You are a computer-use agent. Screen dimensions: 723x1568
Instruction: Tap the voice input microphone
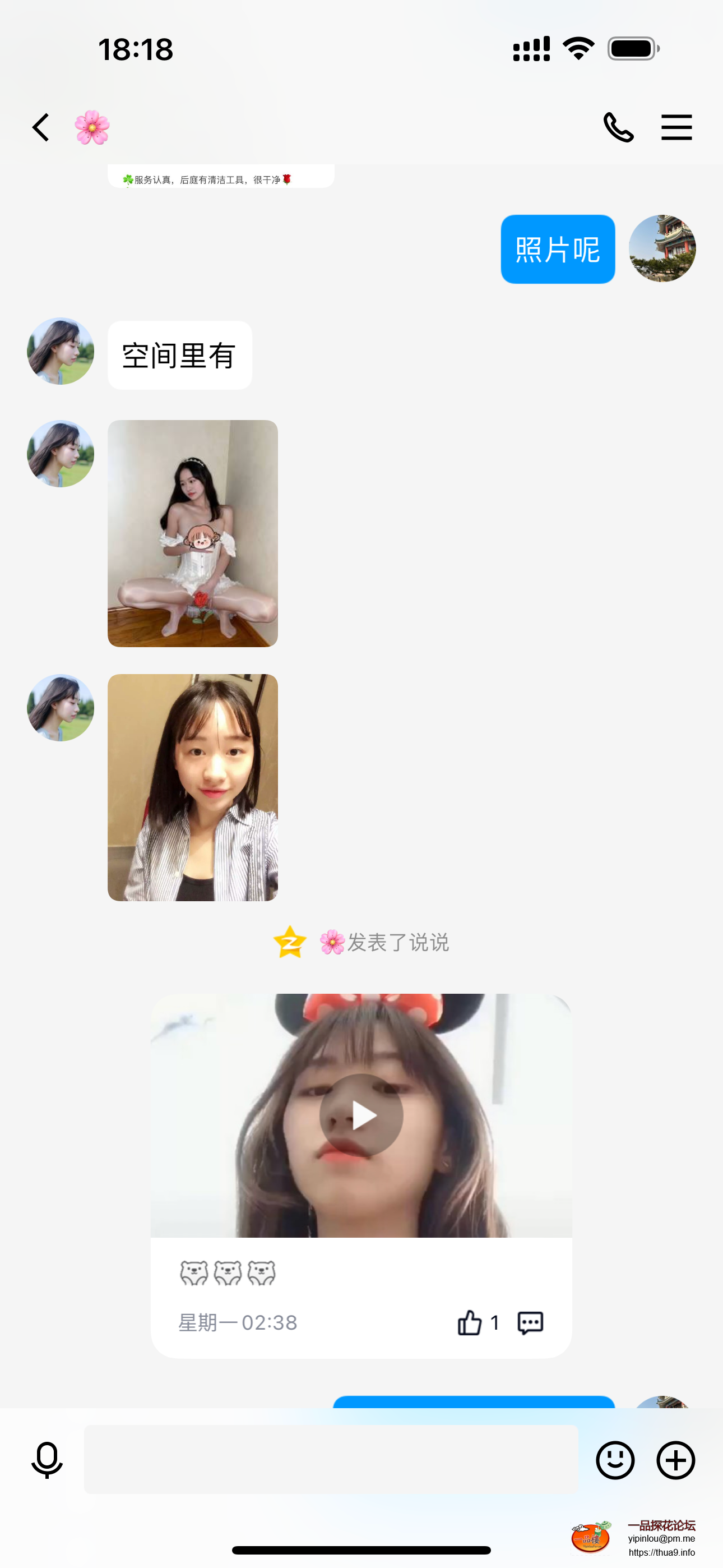click(47, 1460)
